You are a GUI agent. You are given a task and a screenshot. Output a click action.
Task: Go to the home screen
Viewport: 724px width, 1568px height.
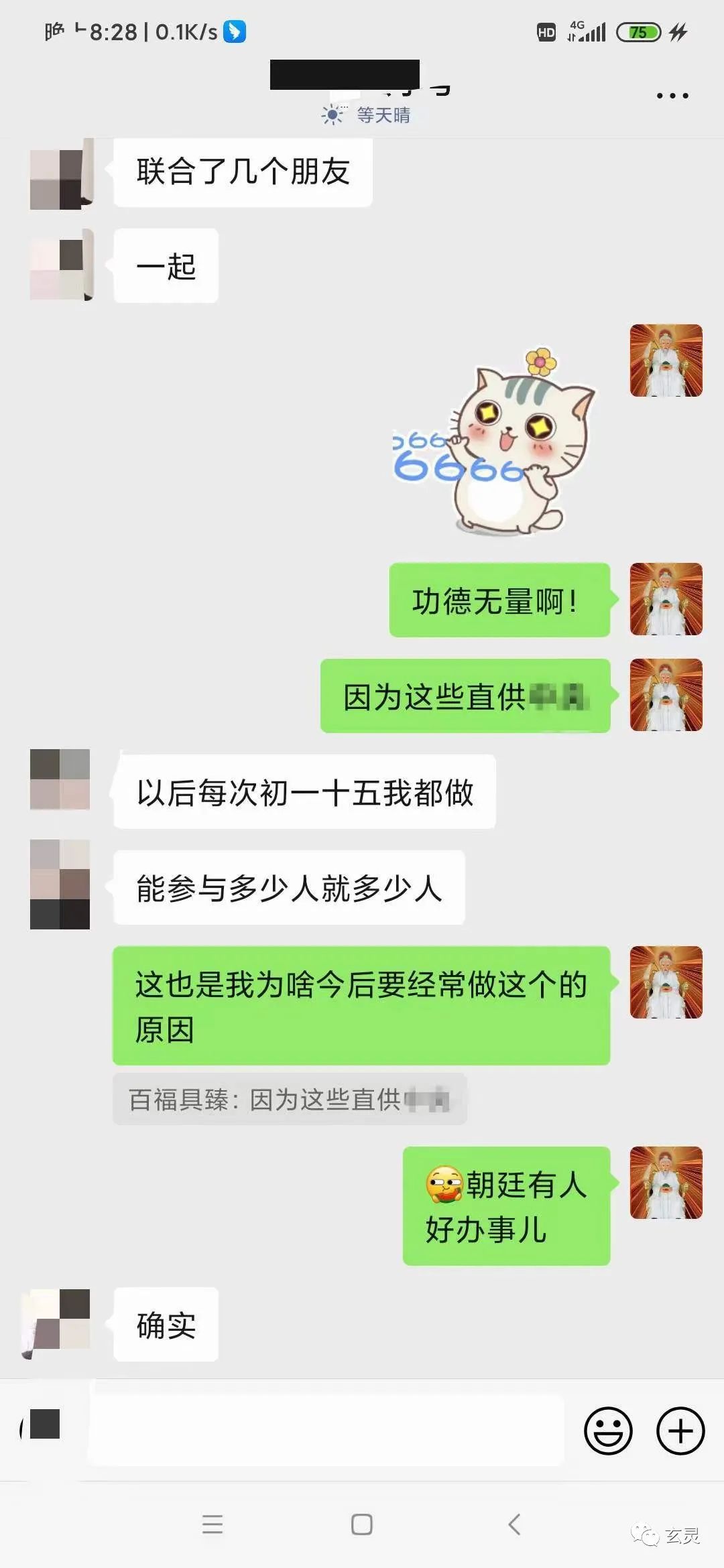pos(362,1524)
